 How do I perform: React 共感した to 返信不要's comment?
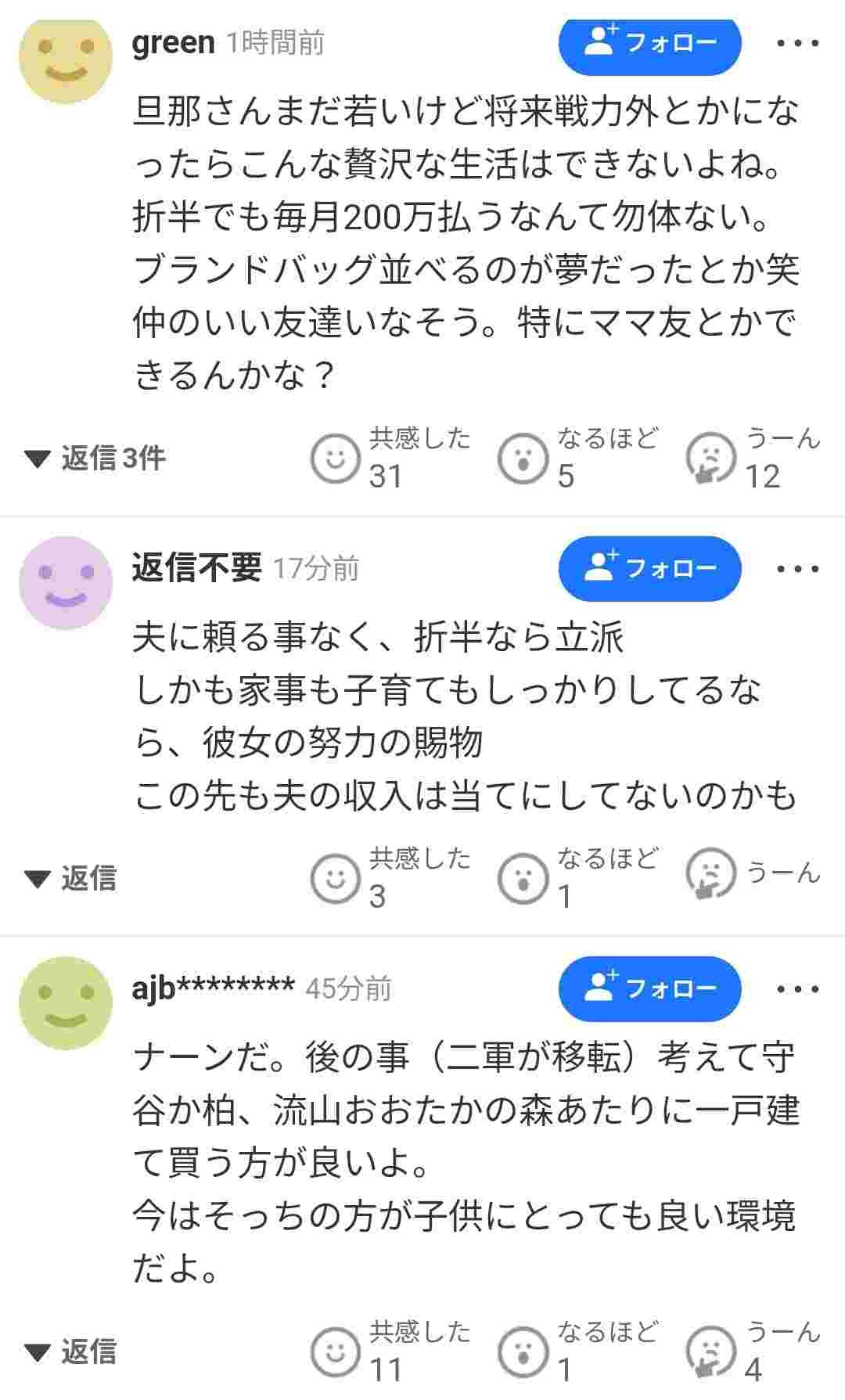click(x=336, y=878)
